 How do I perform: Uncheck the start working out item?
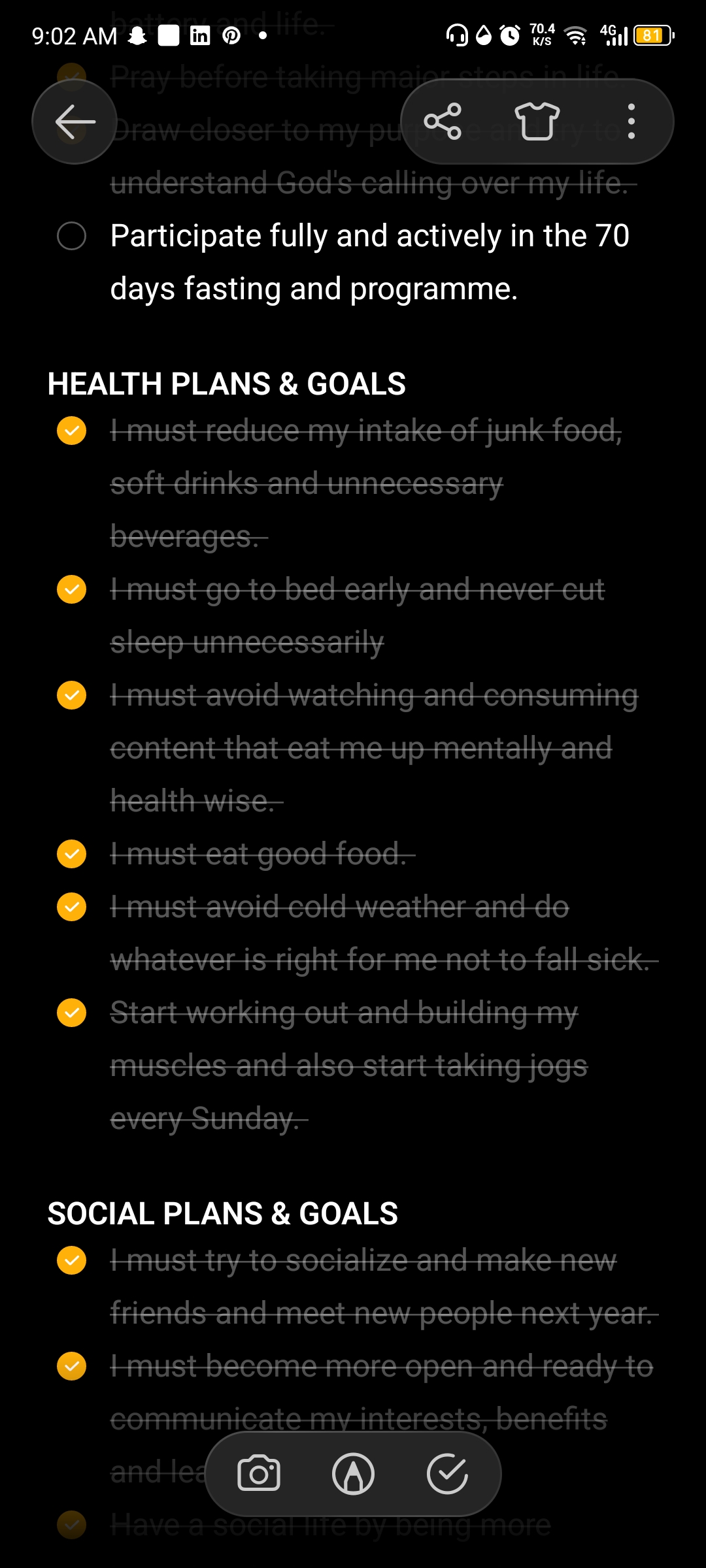click(x=72, y=1013)
